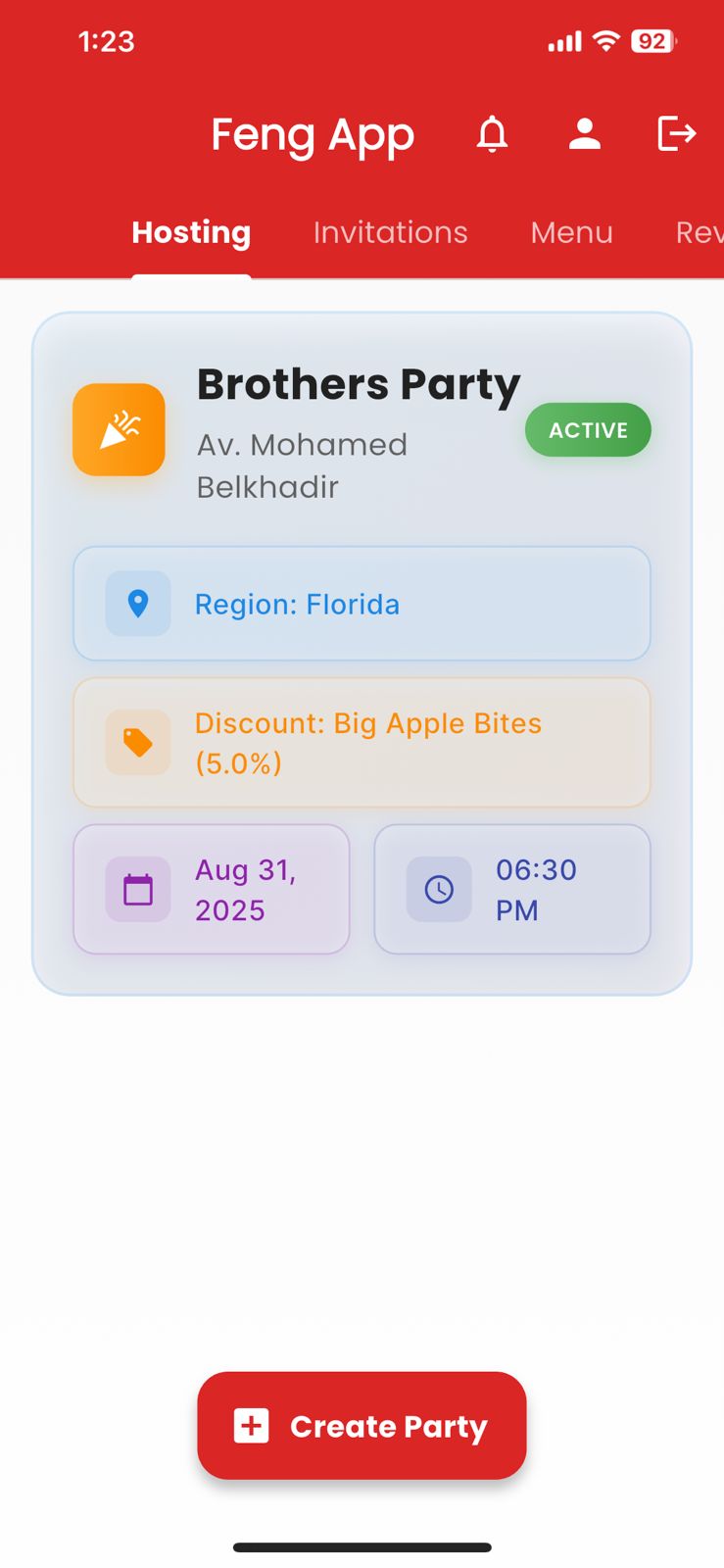Screen dimensions: 724x1568
Task: Open the Menu tab
Action: pos(571,232)
